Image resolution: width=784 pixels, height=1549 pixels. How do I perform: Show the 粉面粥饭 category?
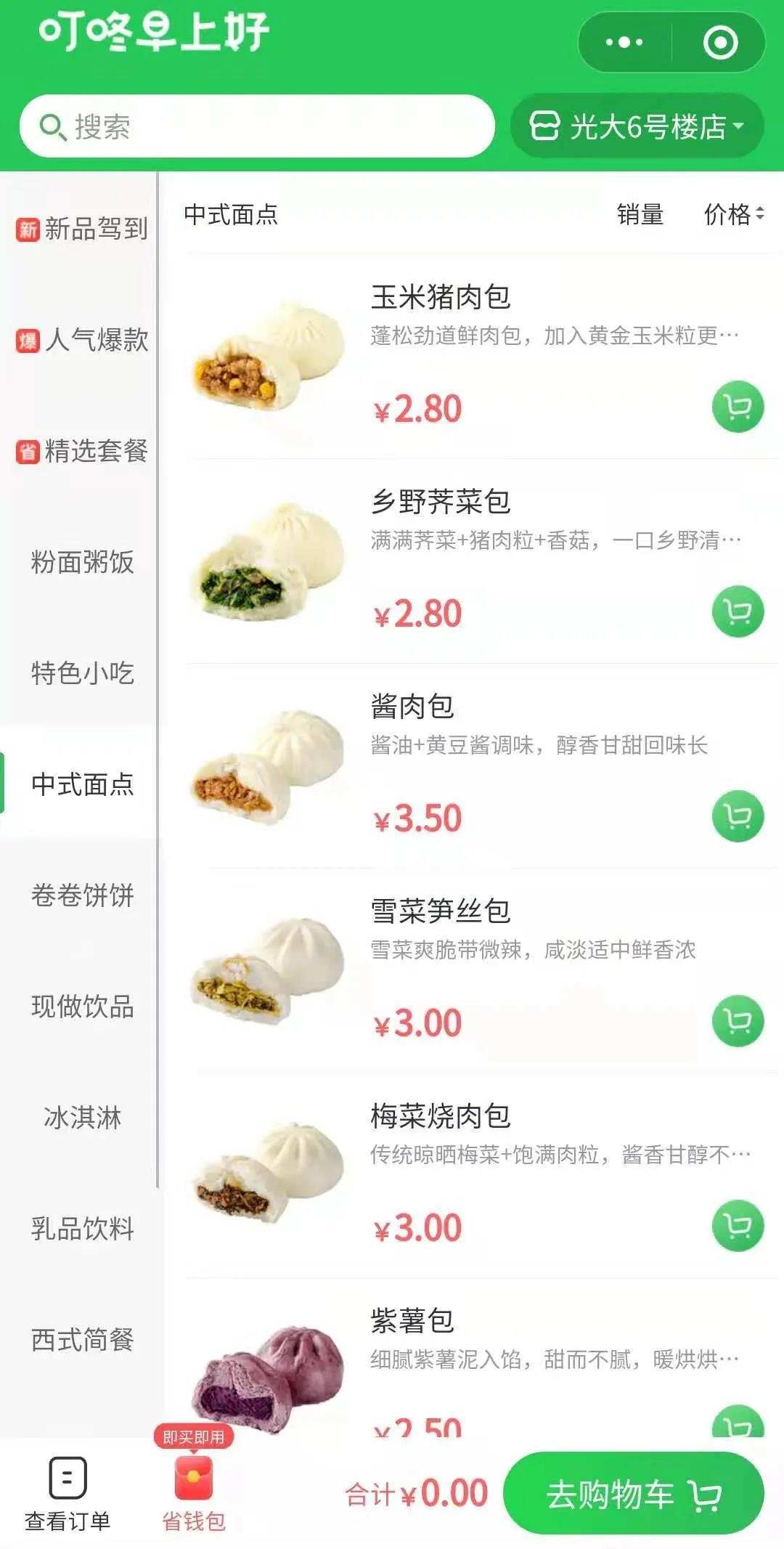click(81, 562)
